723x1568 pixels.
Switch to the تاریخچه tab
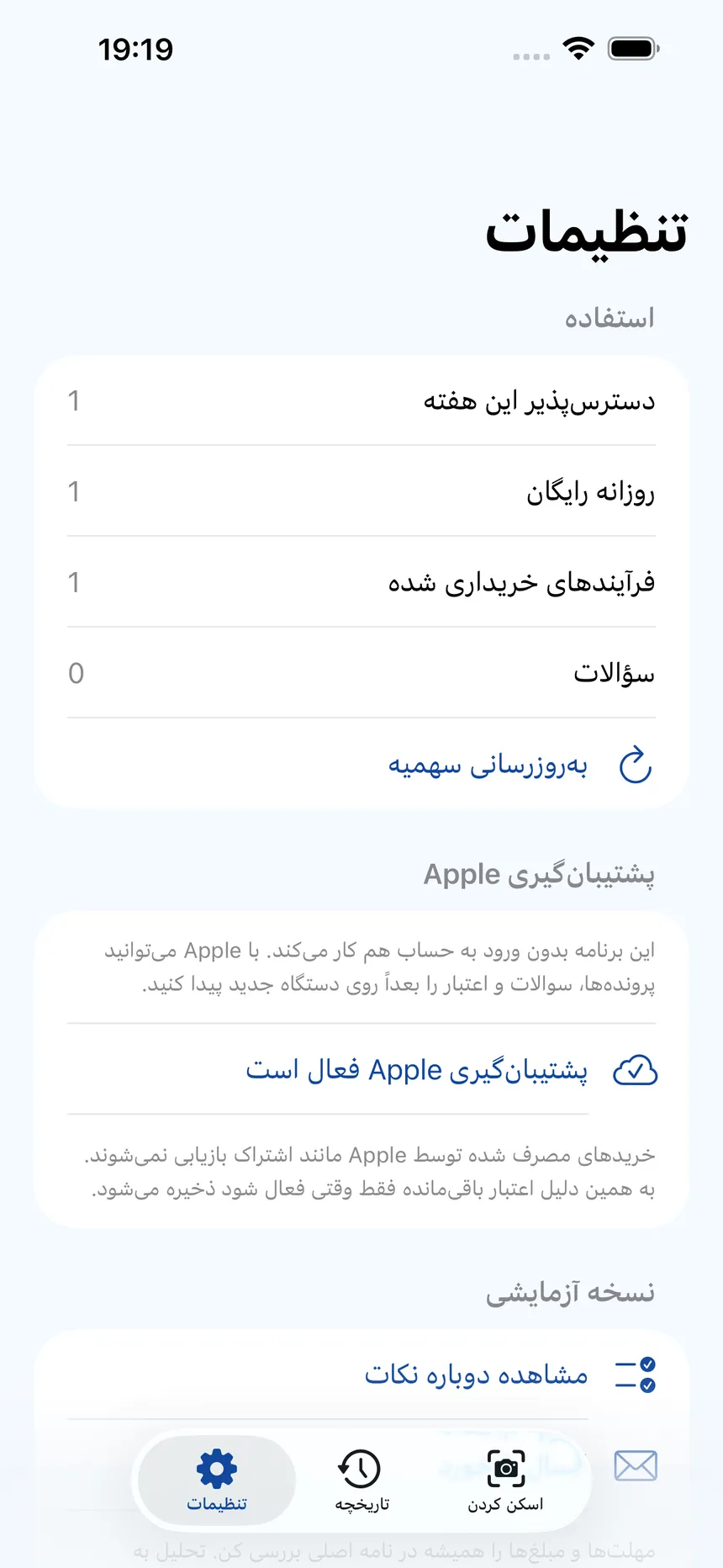(361, 1481)
